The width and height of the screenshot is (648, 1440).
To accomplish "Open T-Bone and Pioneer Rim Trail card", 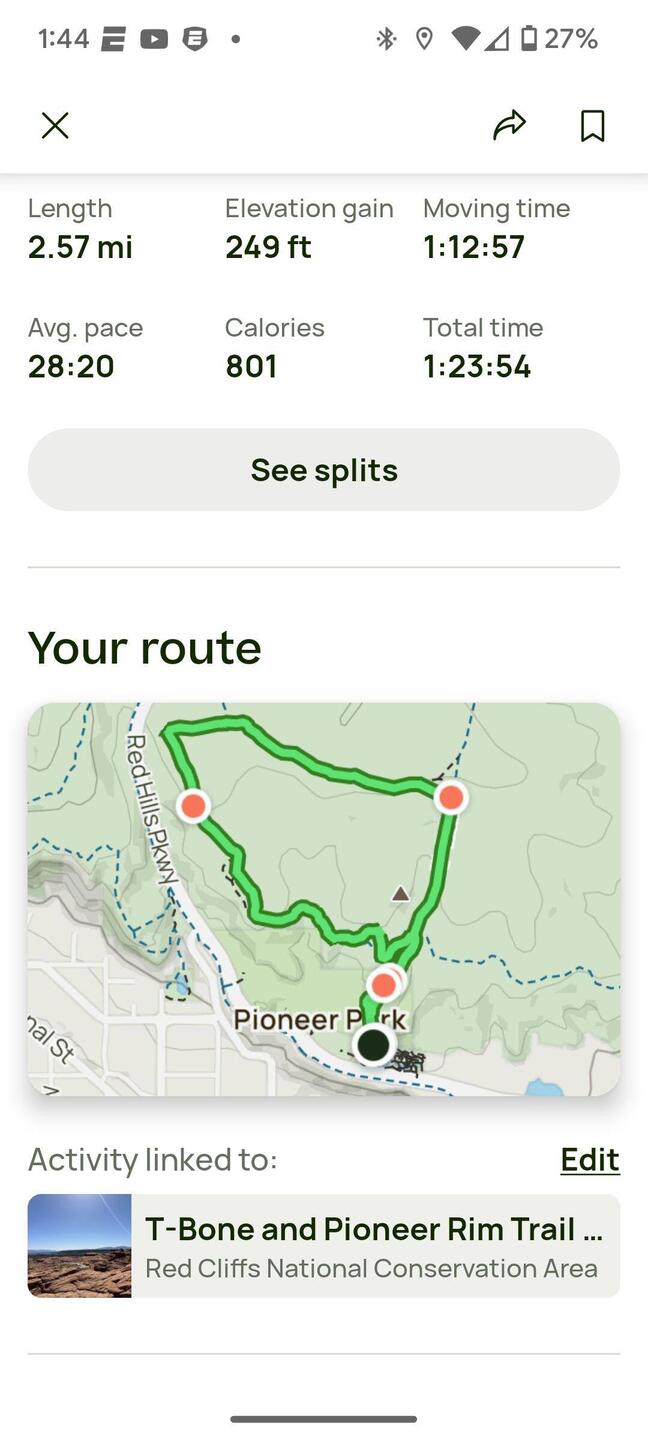I will tap(324, 1246).
